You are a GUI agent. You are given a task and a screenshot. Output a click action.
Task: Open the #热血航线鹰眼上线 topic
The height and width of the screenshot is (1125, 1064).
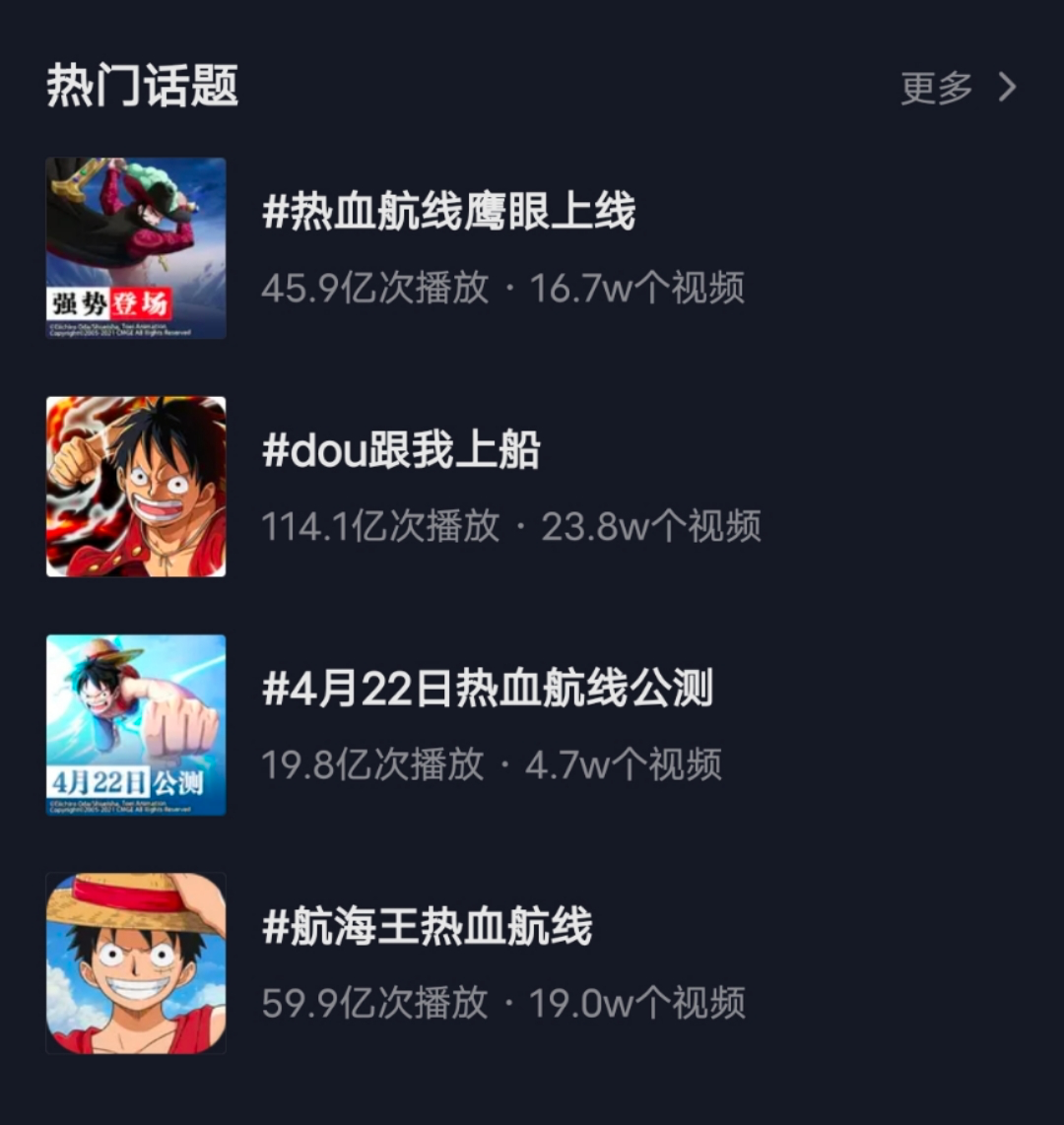point(449,213)
